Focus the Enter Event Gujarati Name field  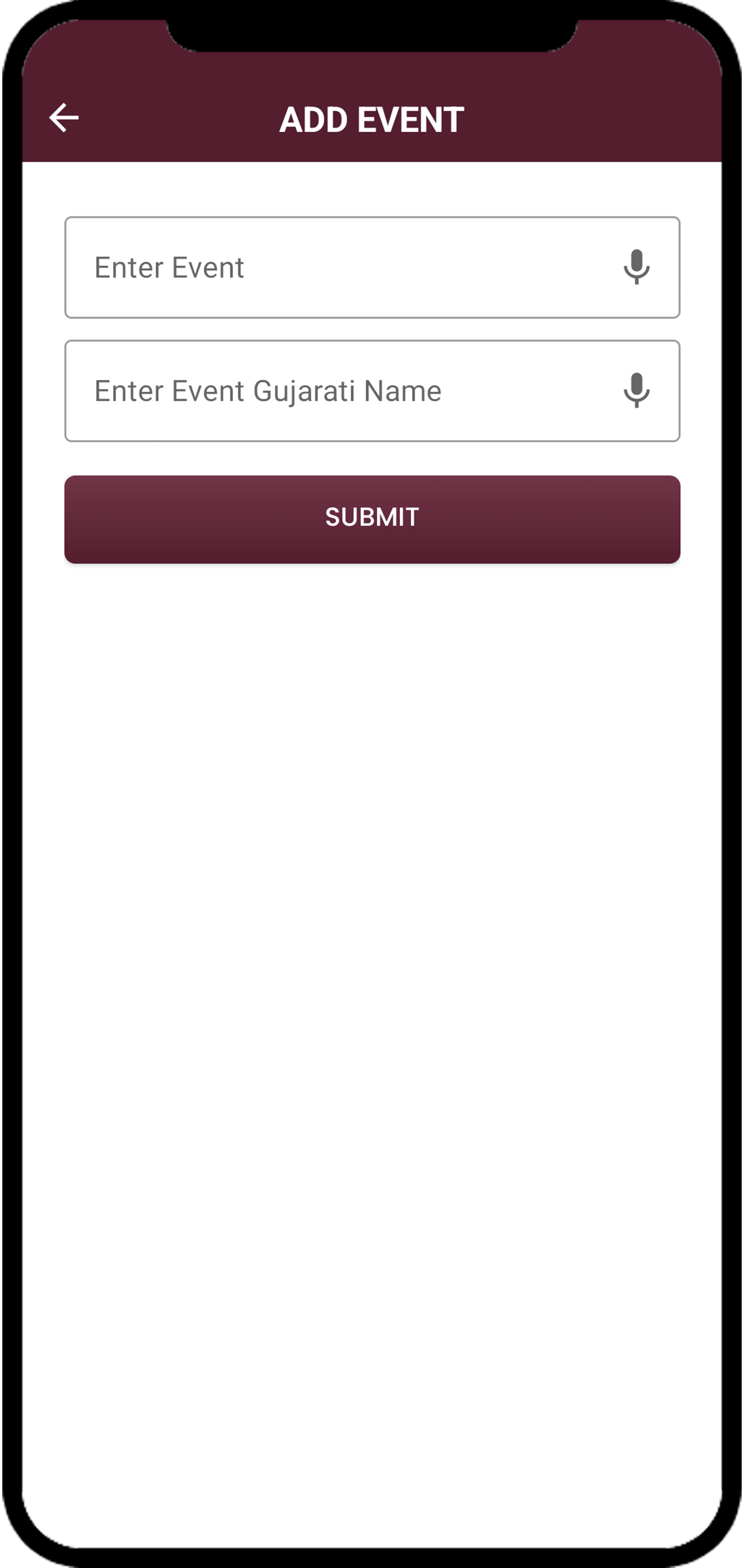(x=341, y=391)
